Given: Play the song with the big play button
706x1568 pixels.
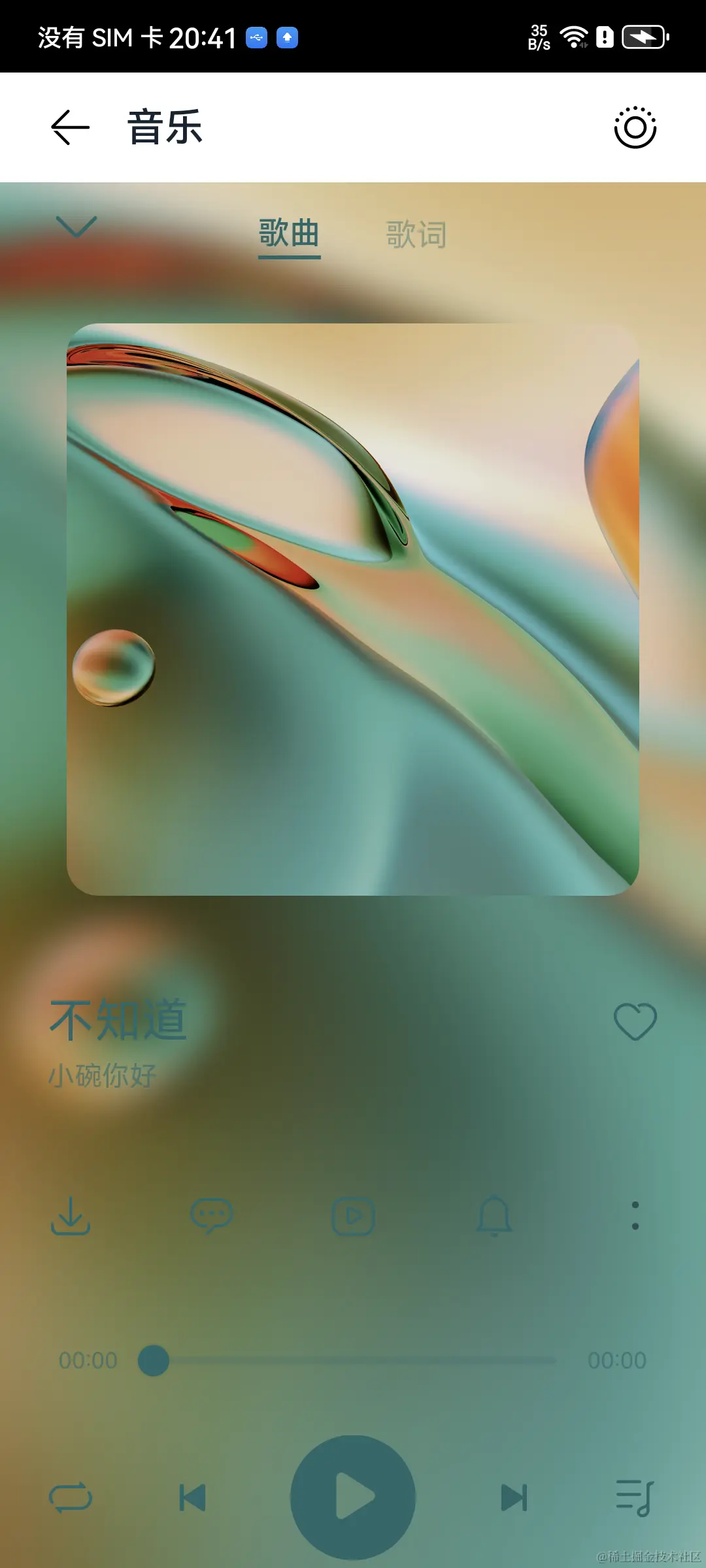Looking at the screenshot, I should [353, 1497].
